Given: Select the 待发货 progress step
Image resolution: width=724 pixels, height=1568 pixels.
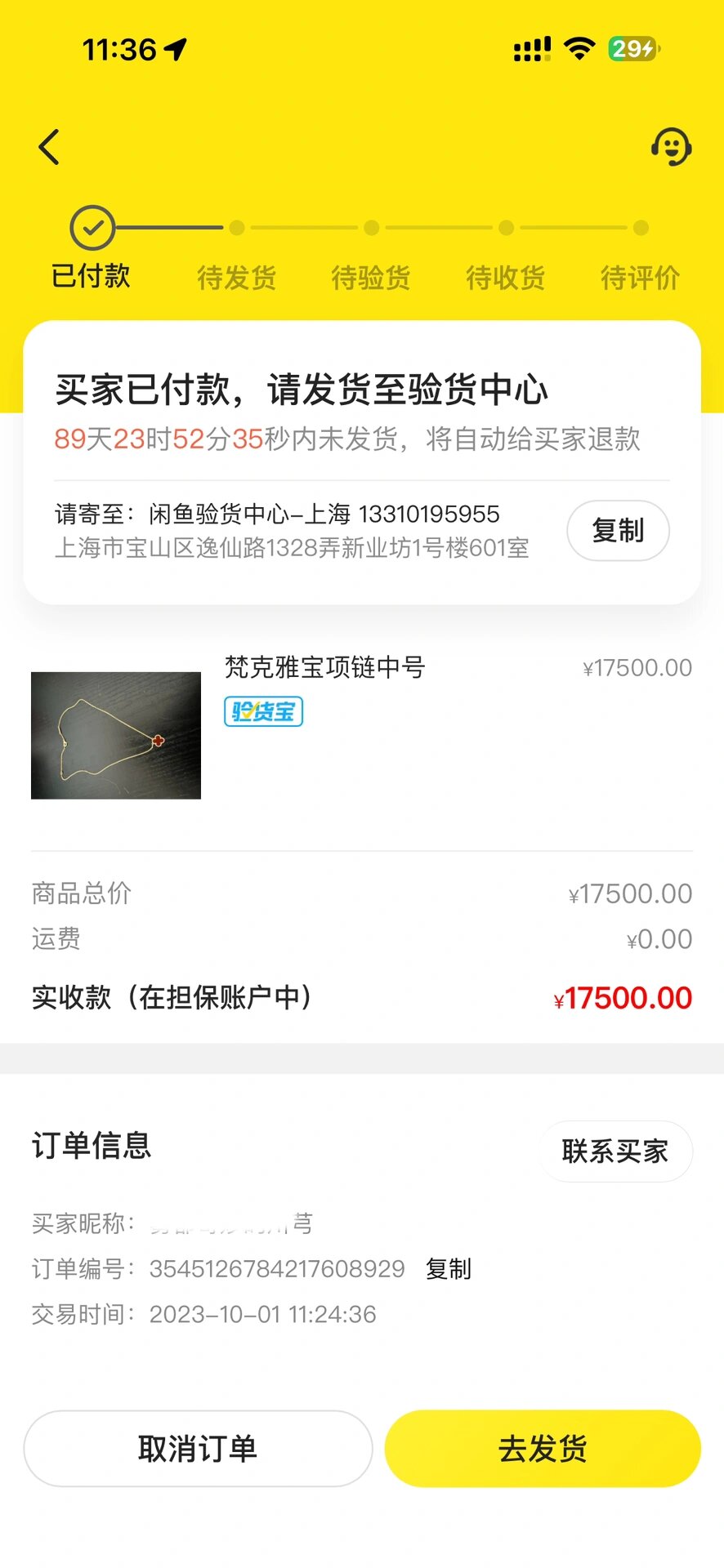Looking at the screenshot, I should (236, 277).
